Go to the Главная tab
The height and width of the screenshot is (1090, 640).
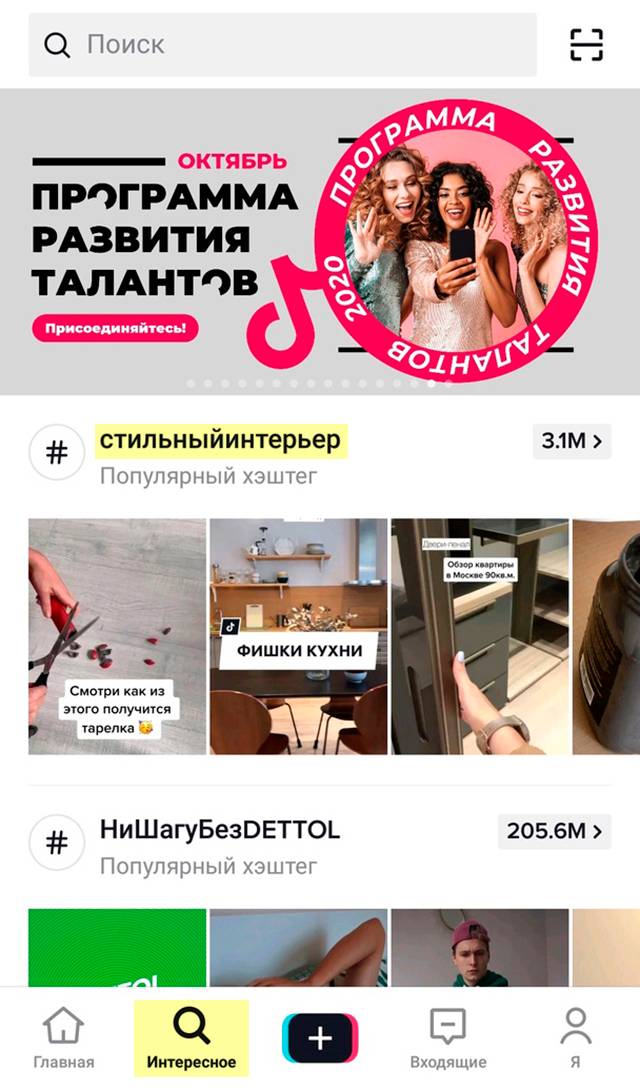64,1038
